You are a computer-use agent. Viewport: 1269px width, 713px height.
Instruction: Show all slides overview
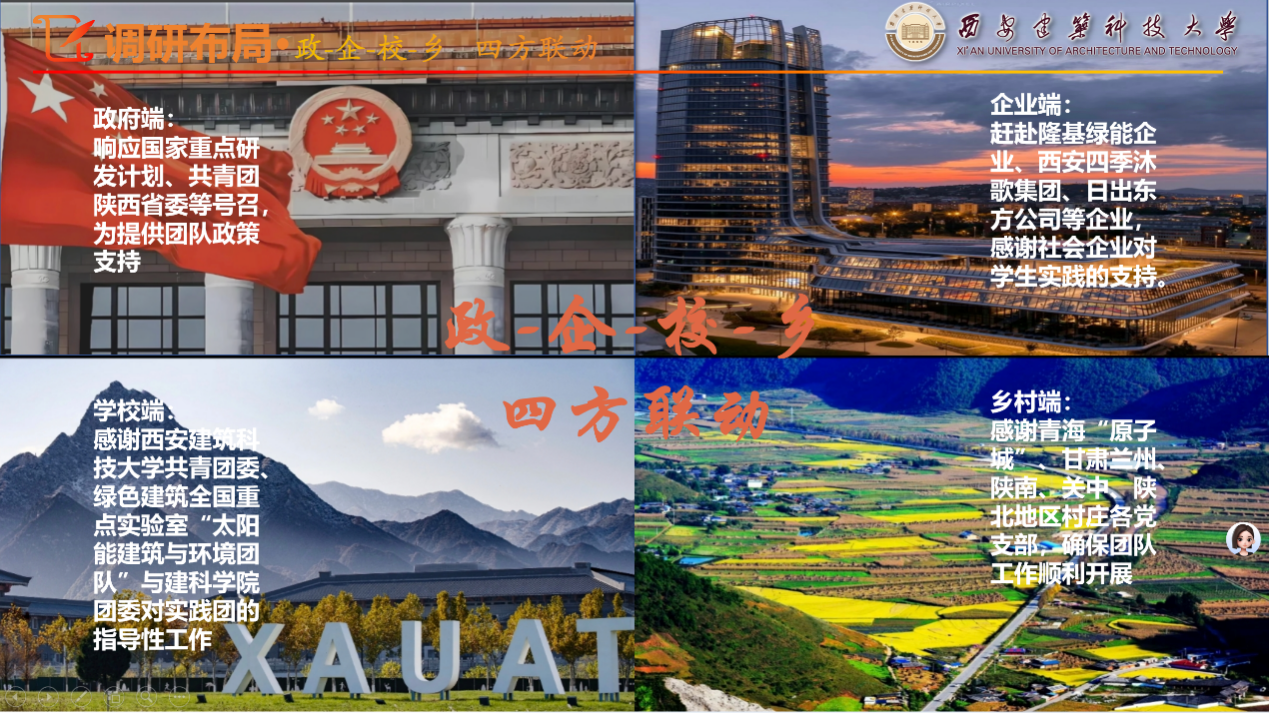[x=114, y=697]
